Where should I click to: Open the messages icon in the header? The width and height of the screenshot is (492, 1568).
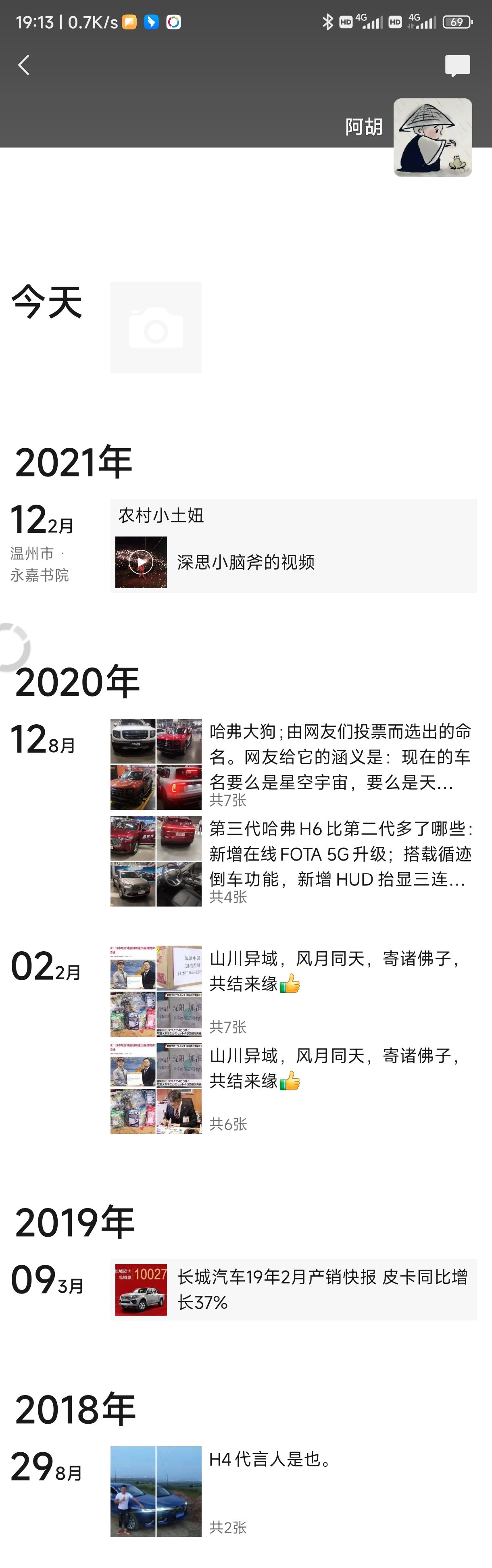457,65
